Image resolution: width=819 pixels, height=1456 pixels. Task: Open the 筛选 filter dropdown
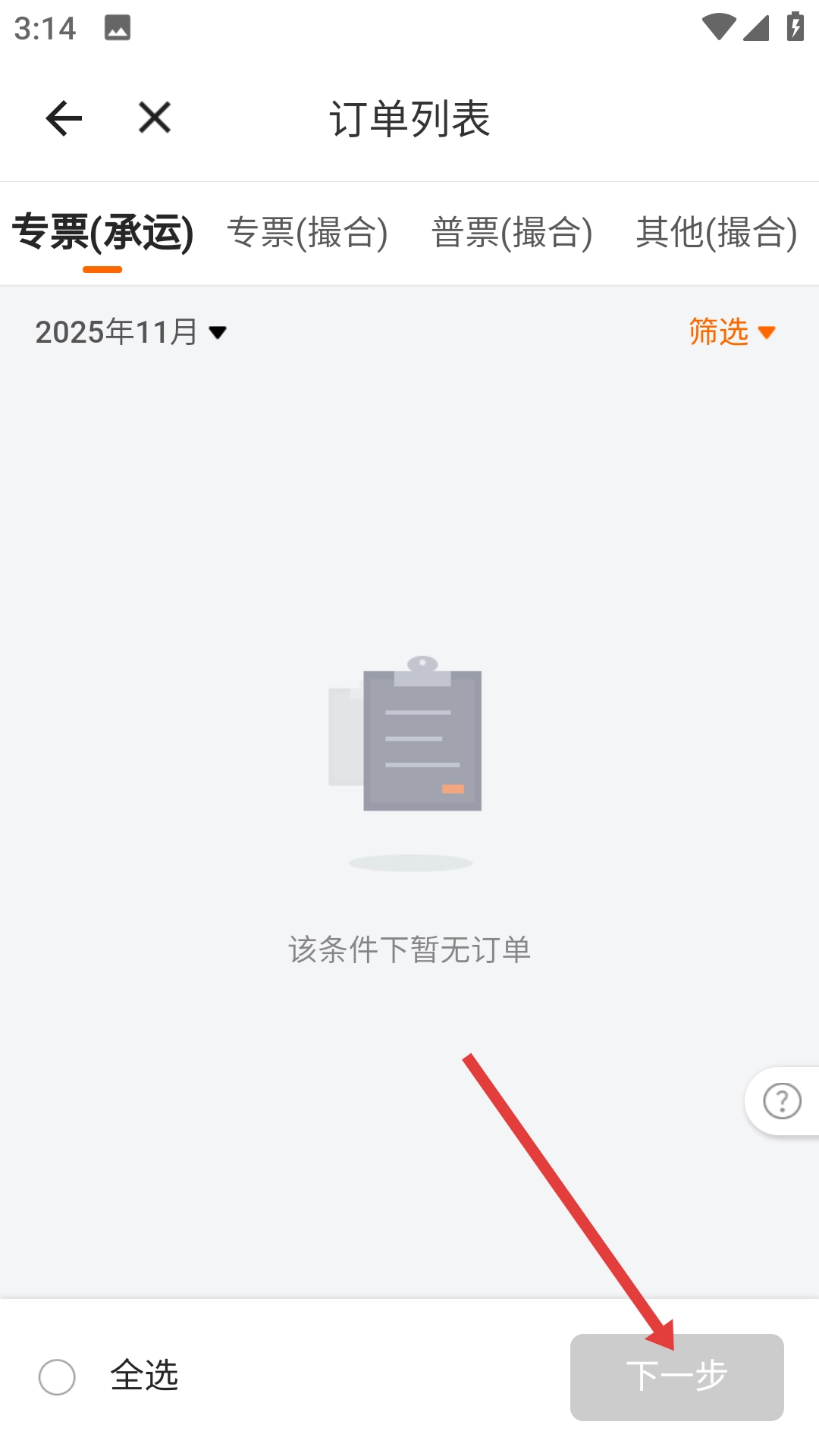coord(731,332)
